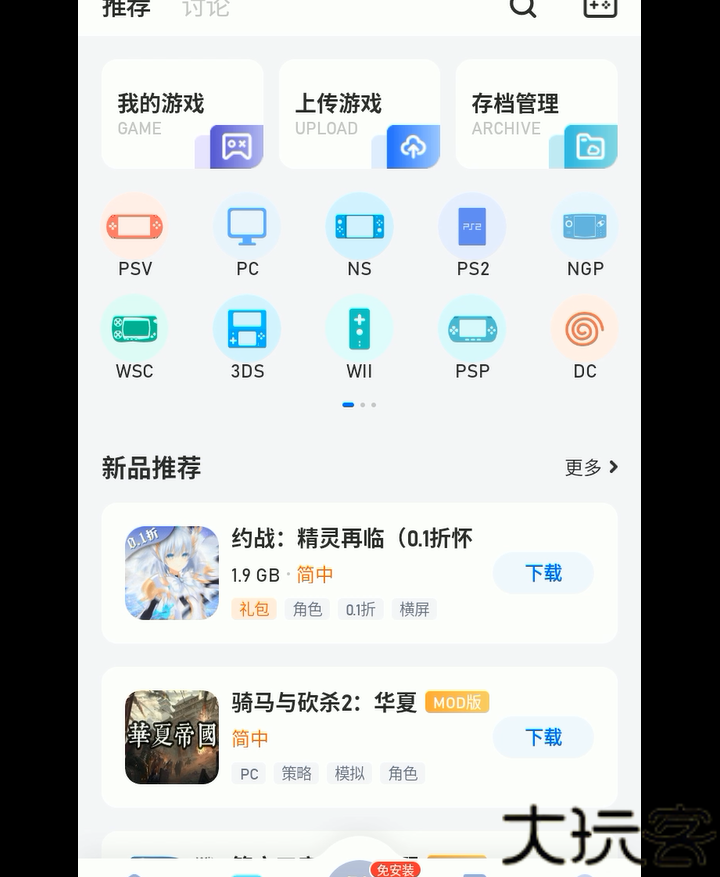Tap the 骑马与砍杀2 game thumbnail

[x=171, y=737]
